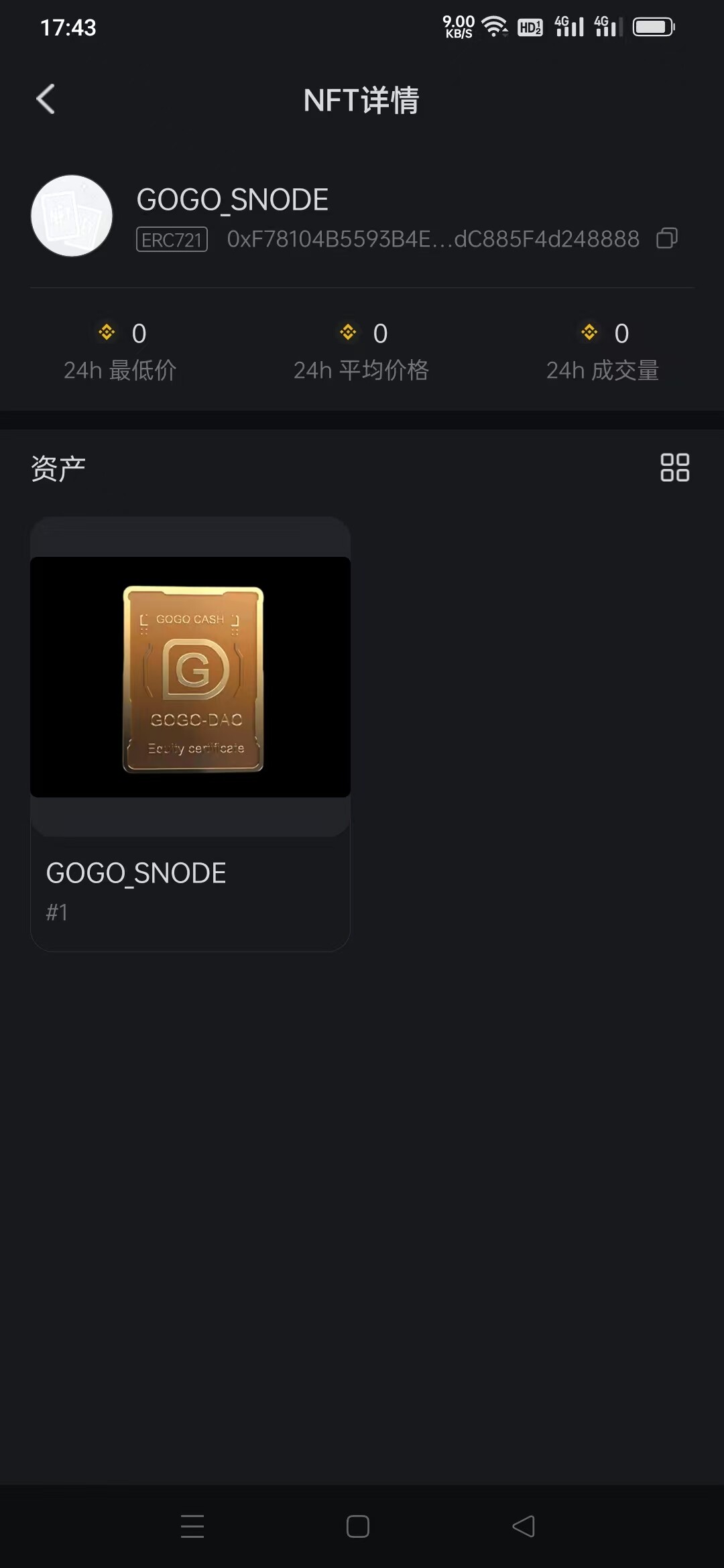Copy the GOGO_SNODE contract address
This screenshot has width=724, height=1568.
(667, 238)
